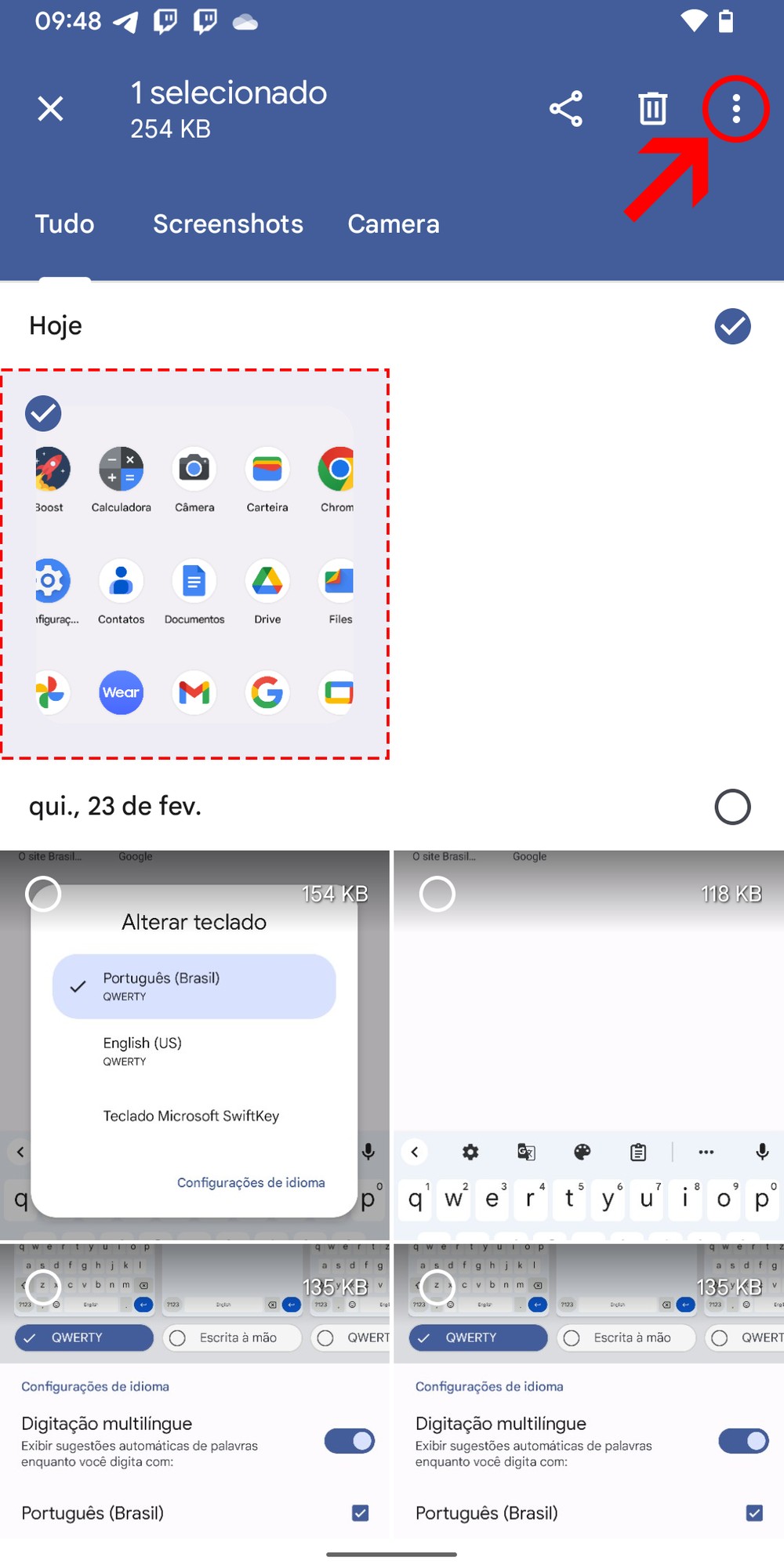This screenshot has width=784, height=1568.
Task: Open the three-dot overflow menu
Action: click(735, 109)
